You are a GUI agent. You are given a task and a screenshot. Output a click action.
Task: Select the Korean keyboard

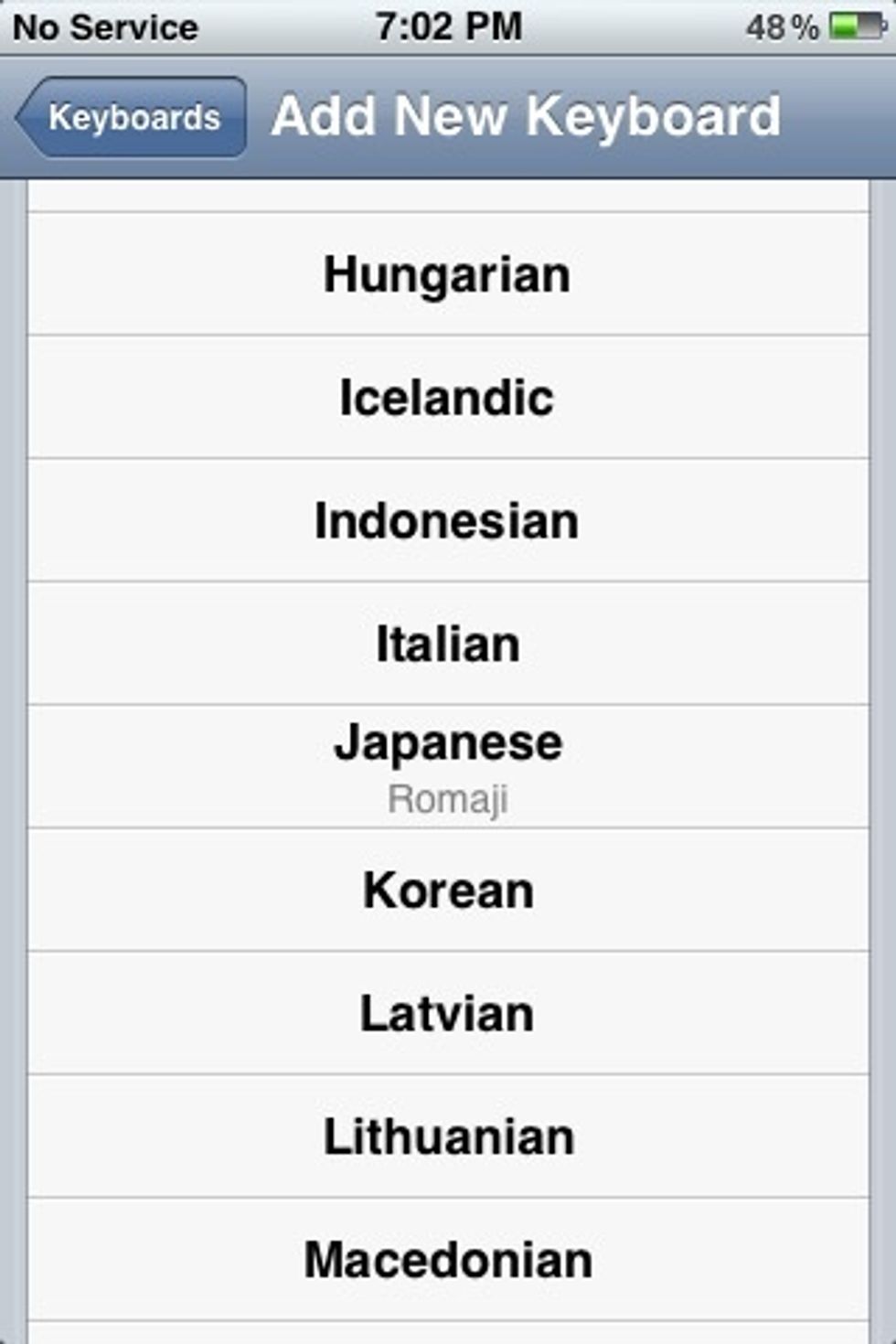447,890
